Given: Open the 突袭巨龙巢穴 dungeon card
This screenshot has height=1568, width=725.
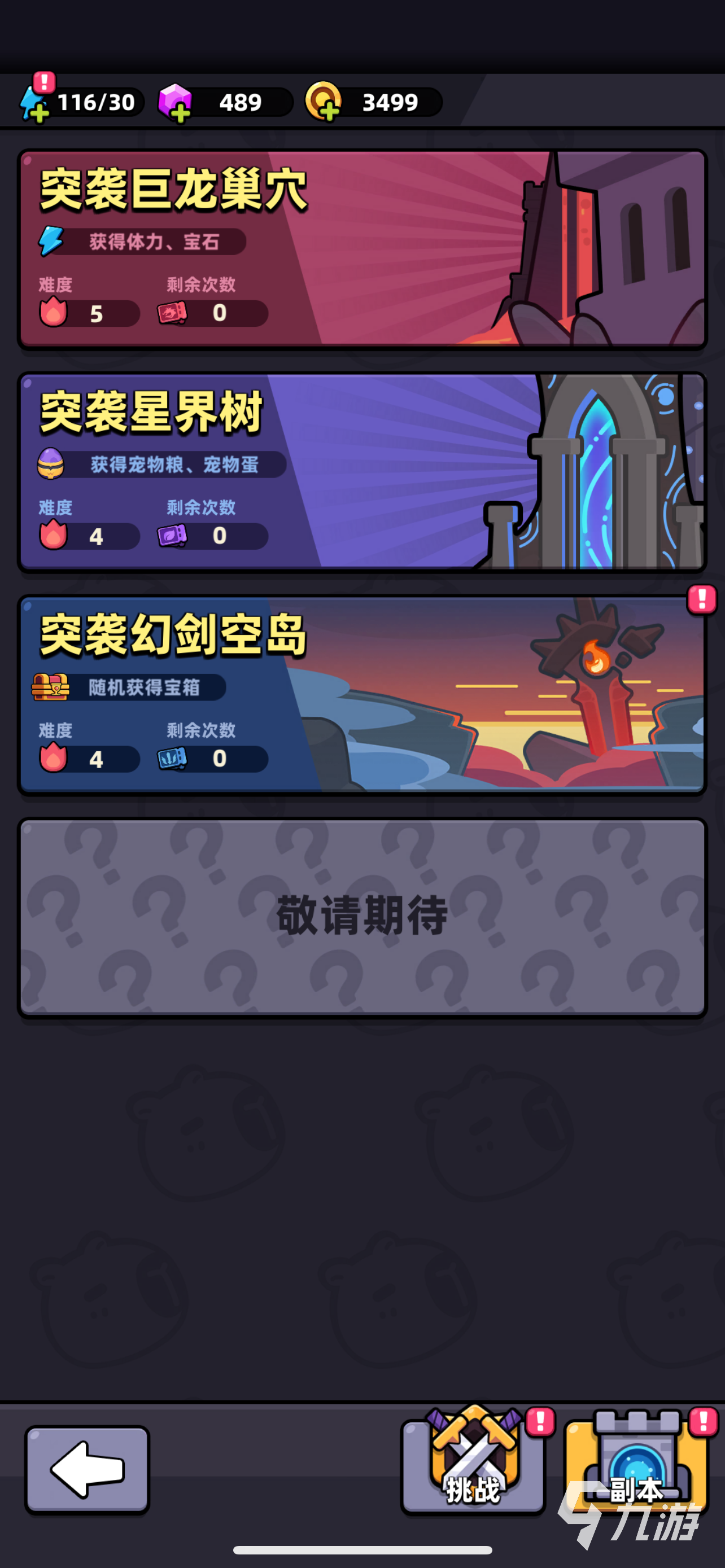Looking at the screenshot, I should pos(362,248).
